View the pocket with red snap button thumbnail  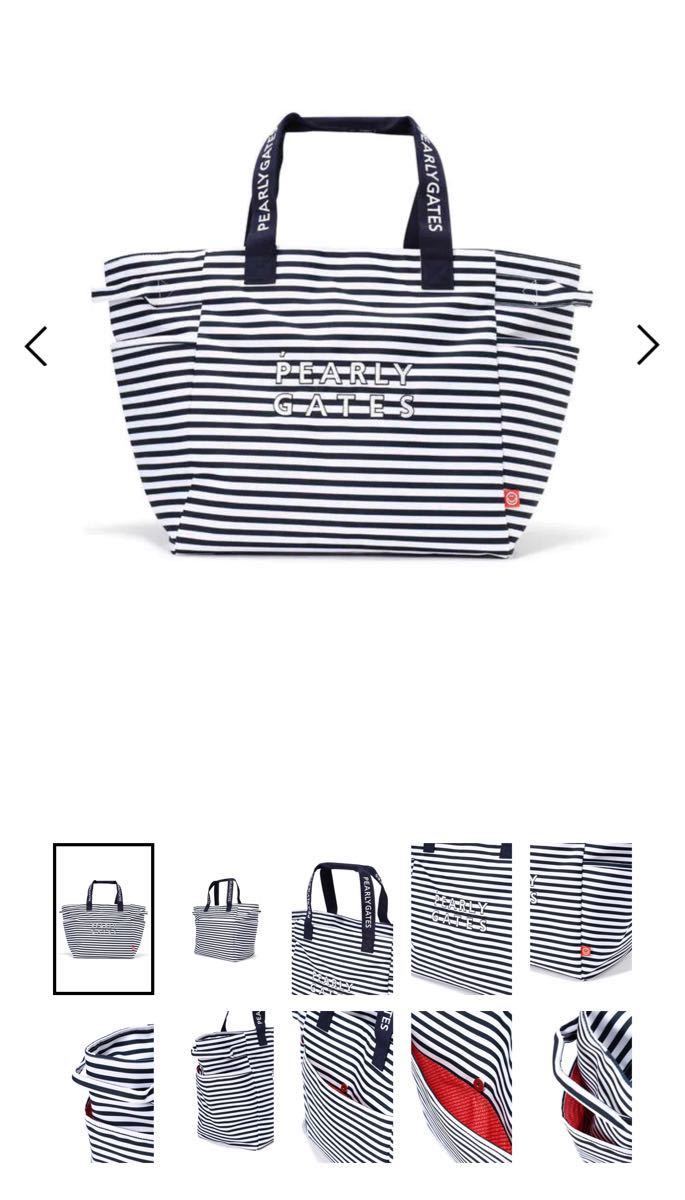[342, 1087]
